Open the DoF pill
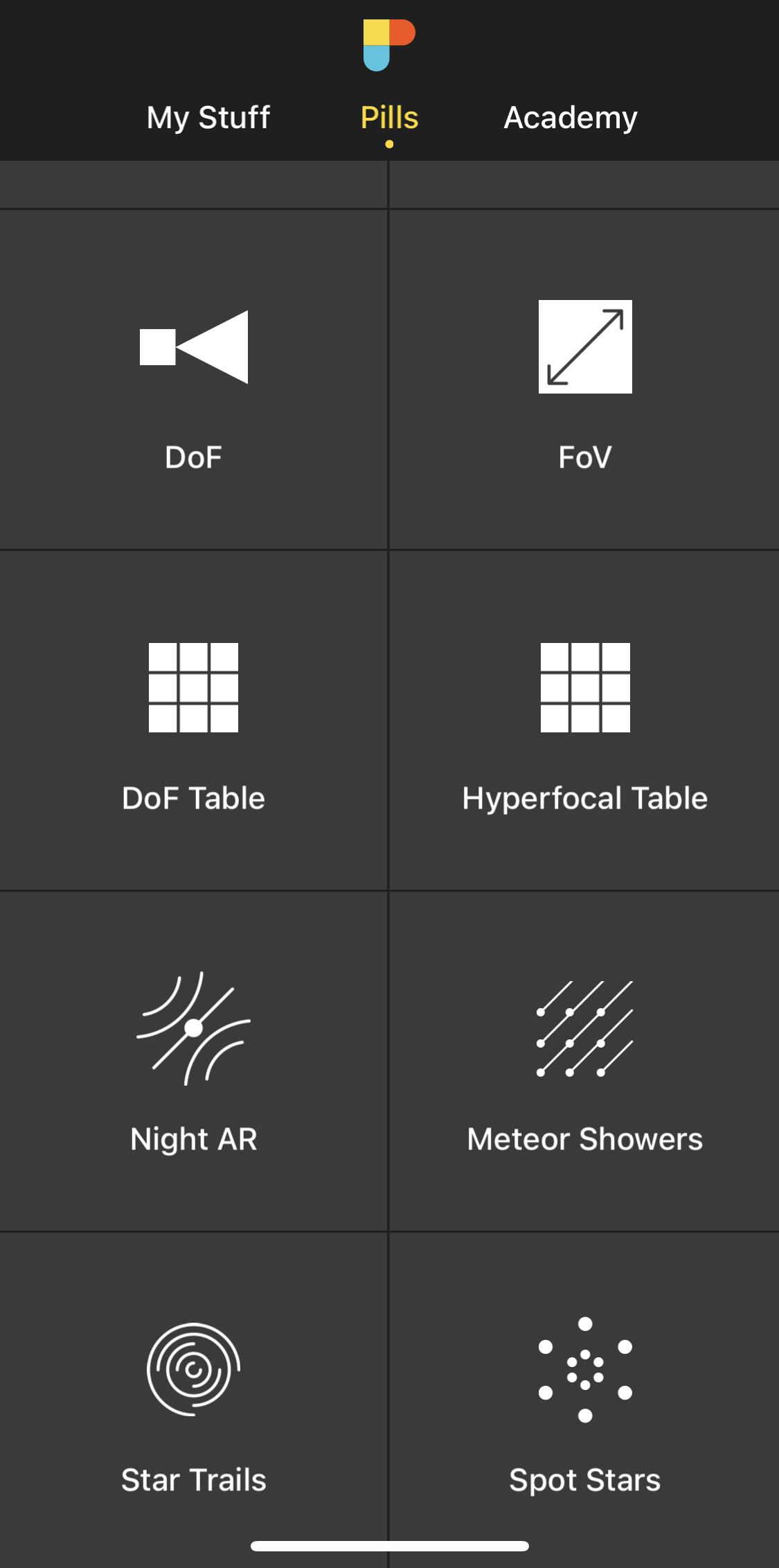The width and height of the screenshot is (779, 1568). (x=193, y=379)
